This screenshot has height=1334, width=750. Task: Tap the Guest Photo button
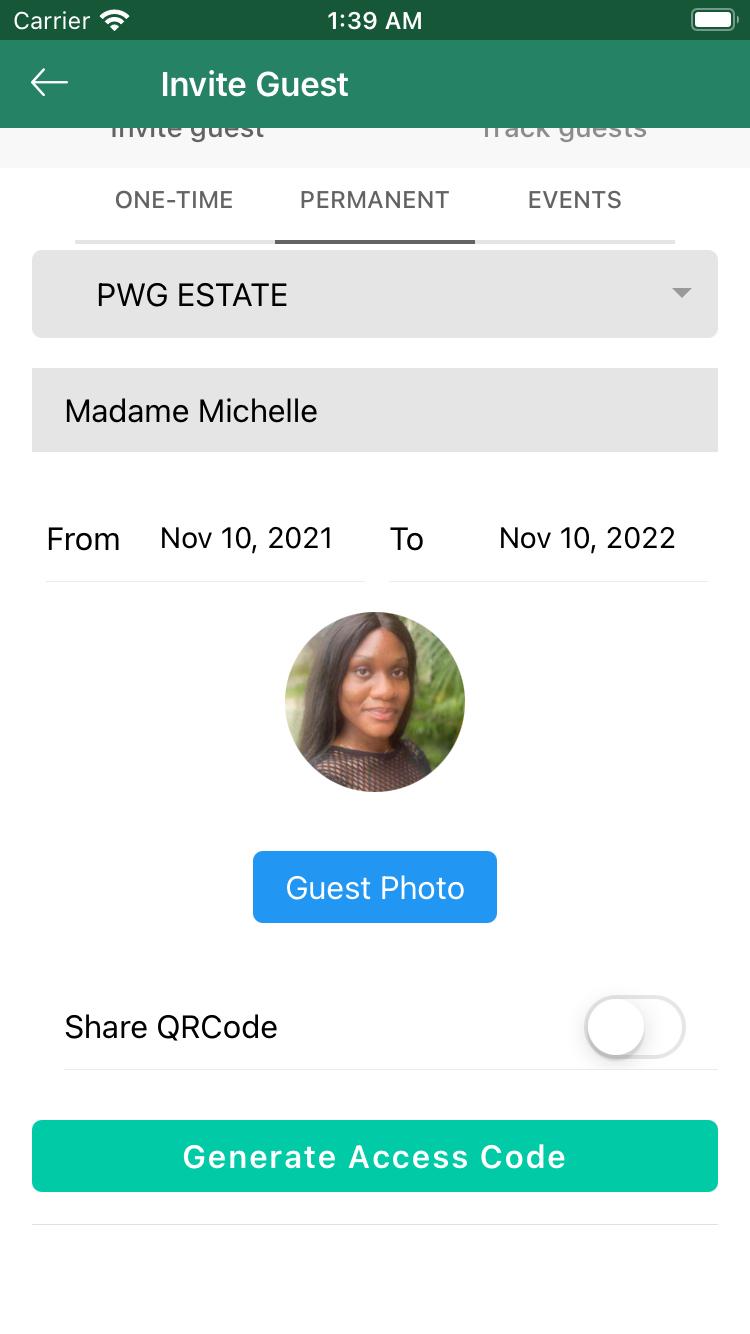375,887
